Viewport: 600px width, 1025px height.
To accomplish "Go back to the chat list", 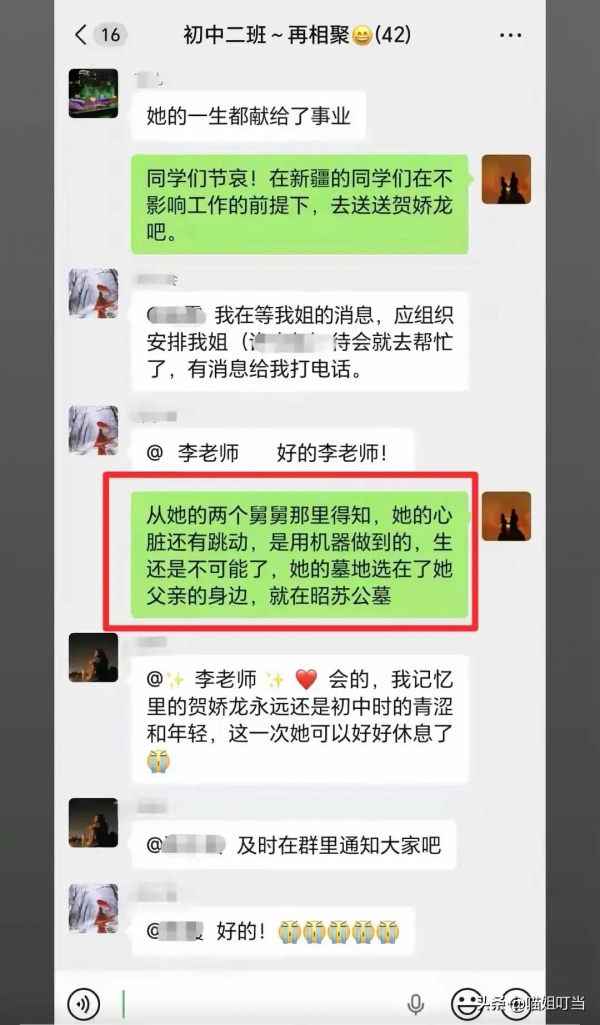I will click(x=81, y=35).
